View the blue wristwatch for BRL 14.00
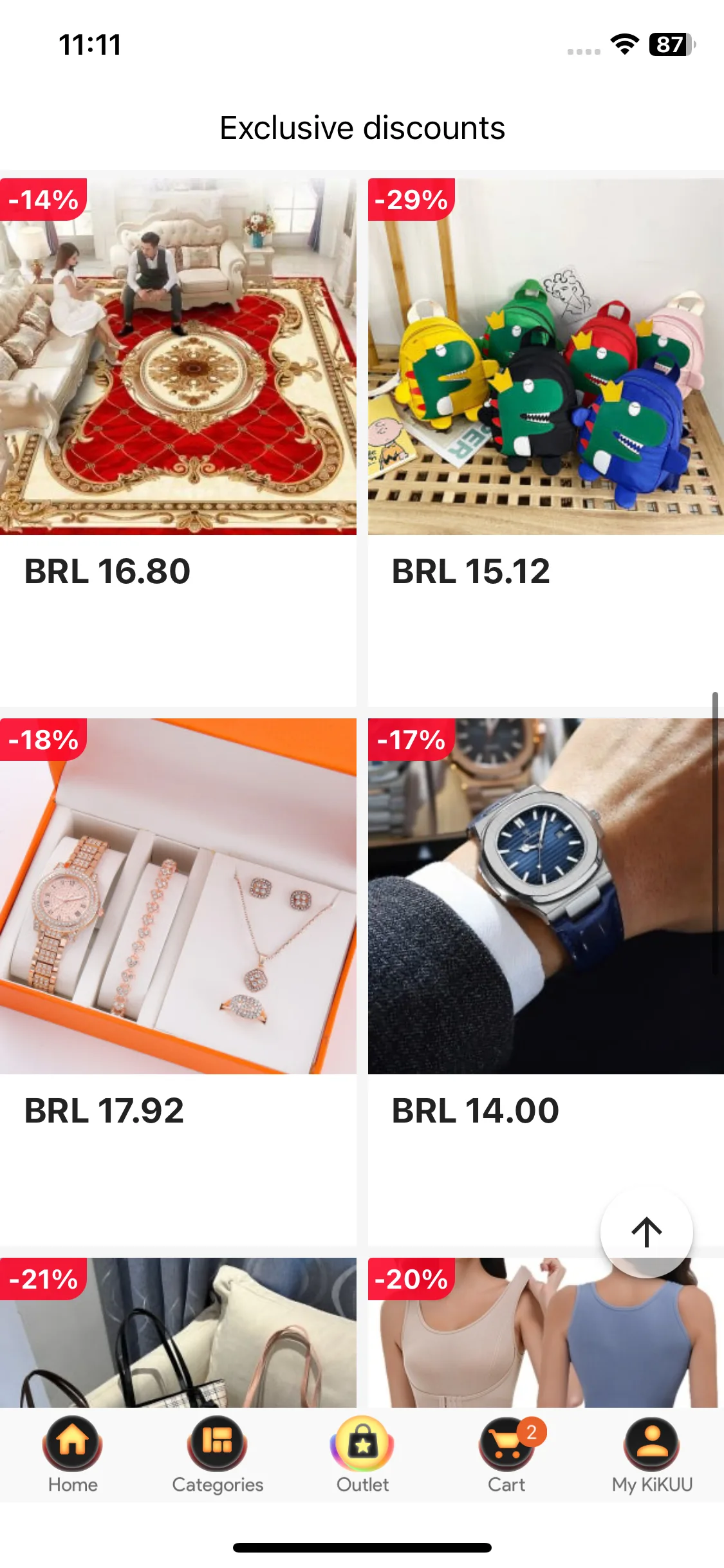The height and width of the screenshot is (1568, 724). 546,895
